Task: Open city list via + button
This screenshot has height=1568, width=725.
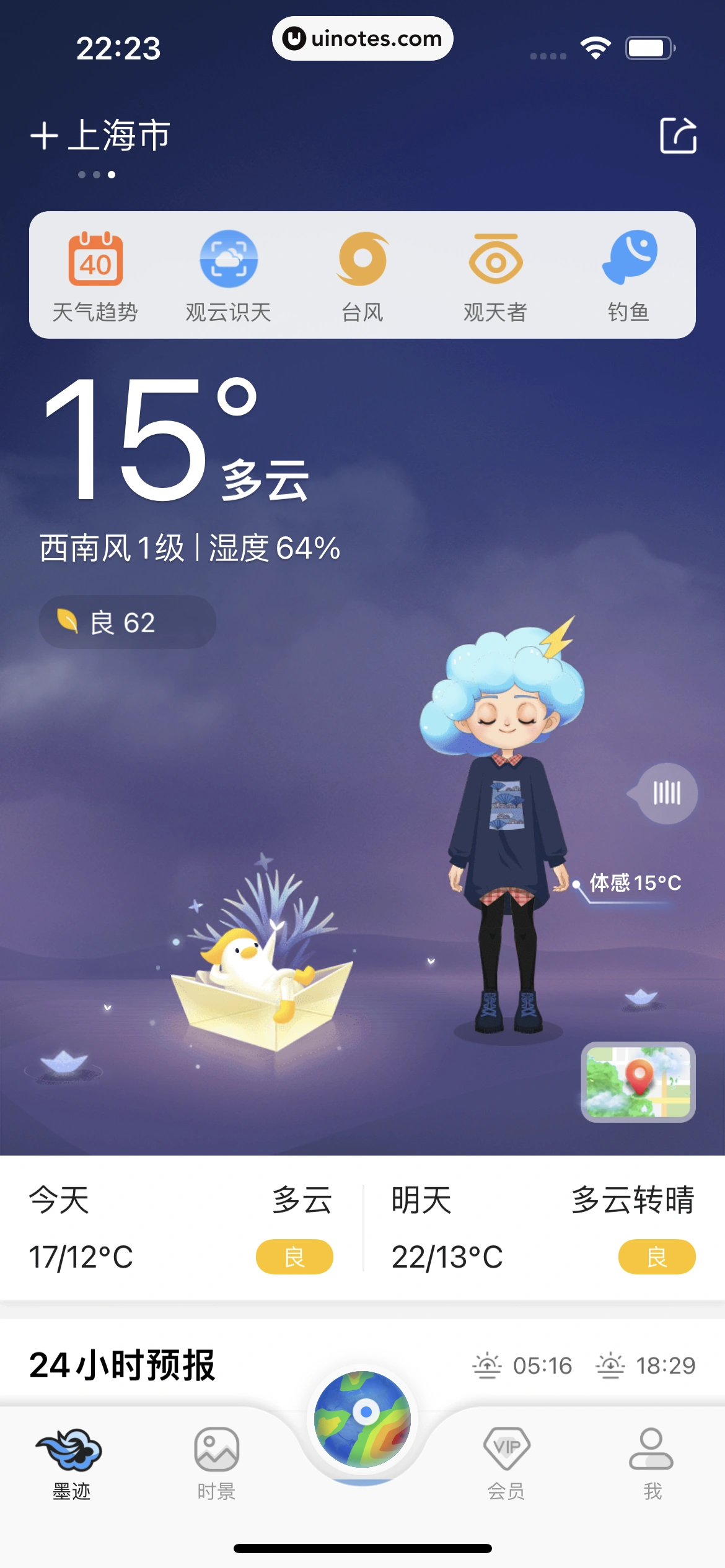Action: (43, 135)
